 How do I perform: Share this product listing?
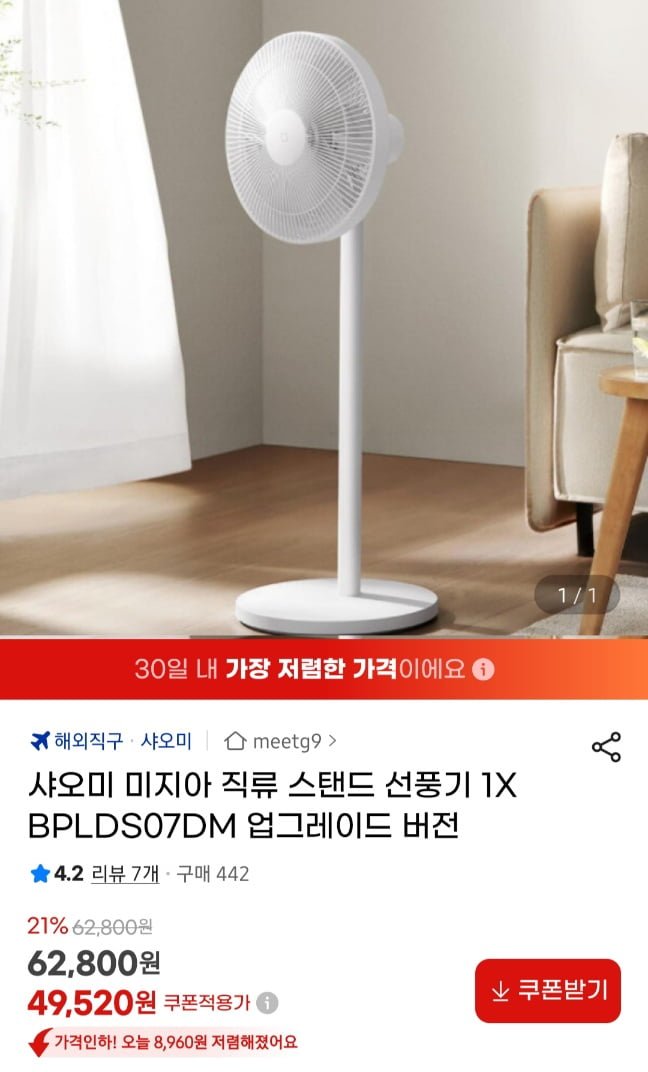point(606,747)
